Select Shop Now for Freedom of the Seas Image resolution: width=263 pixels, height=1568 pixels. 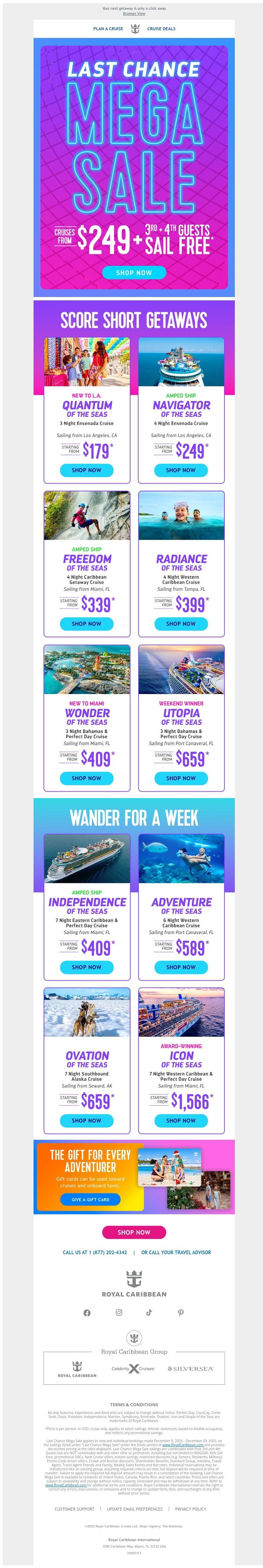87,623
